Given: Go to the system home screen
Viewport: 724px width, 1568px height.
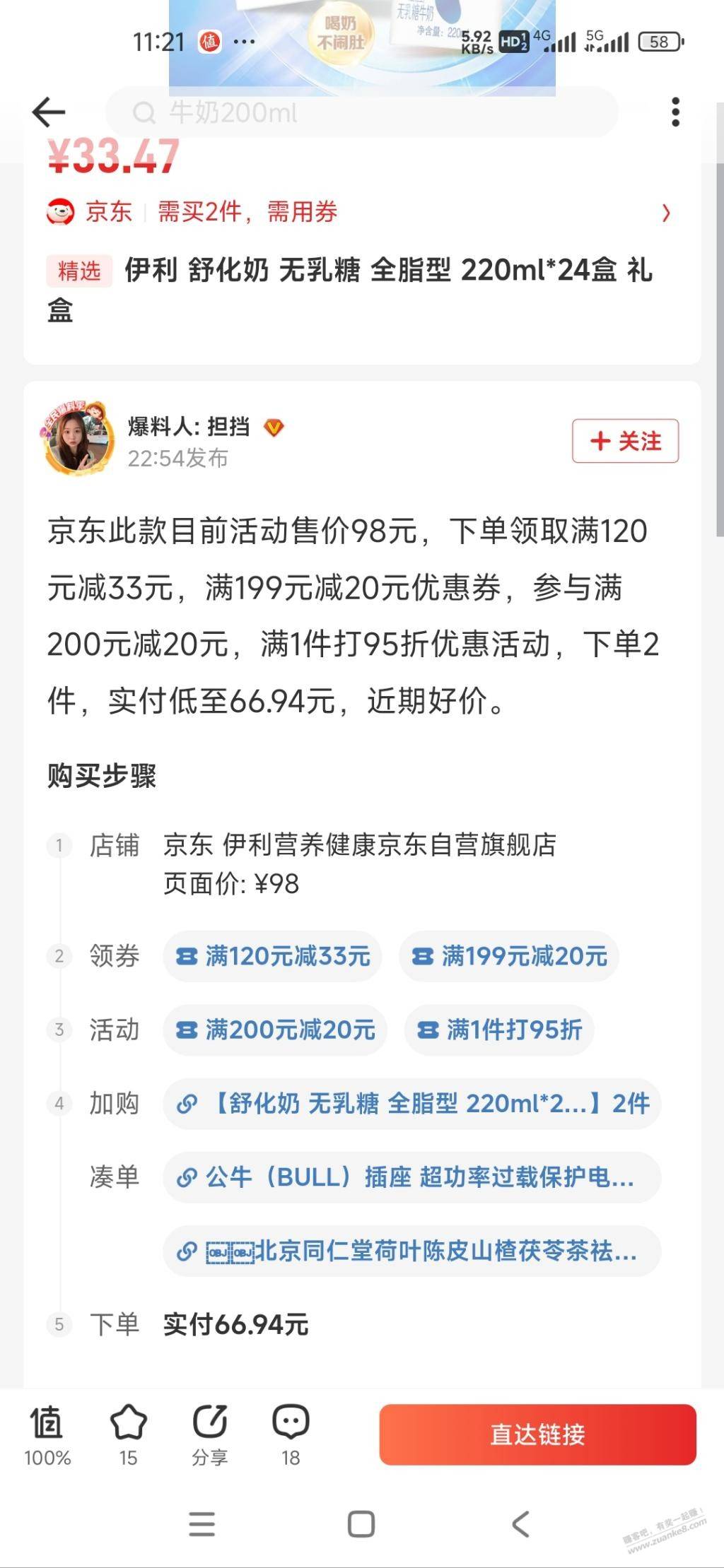Looking at the screenshot, I should click(x=361, y=1524).
